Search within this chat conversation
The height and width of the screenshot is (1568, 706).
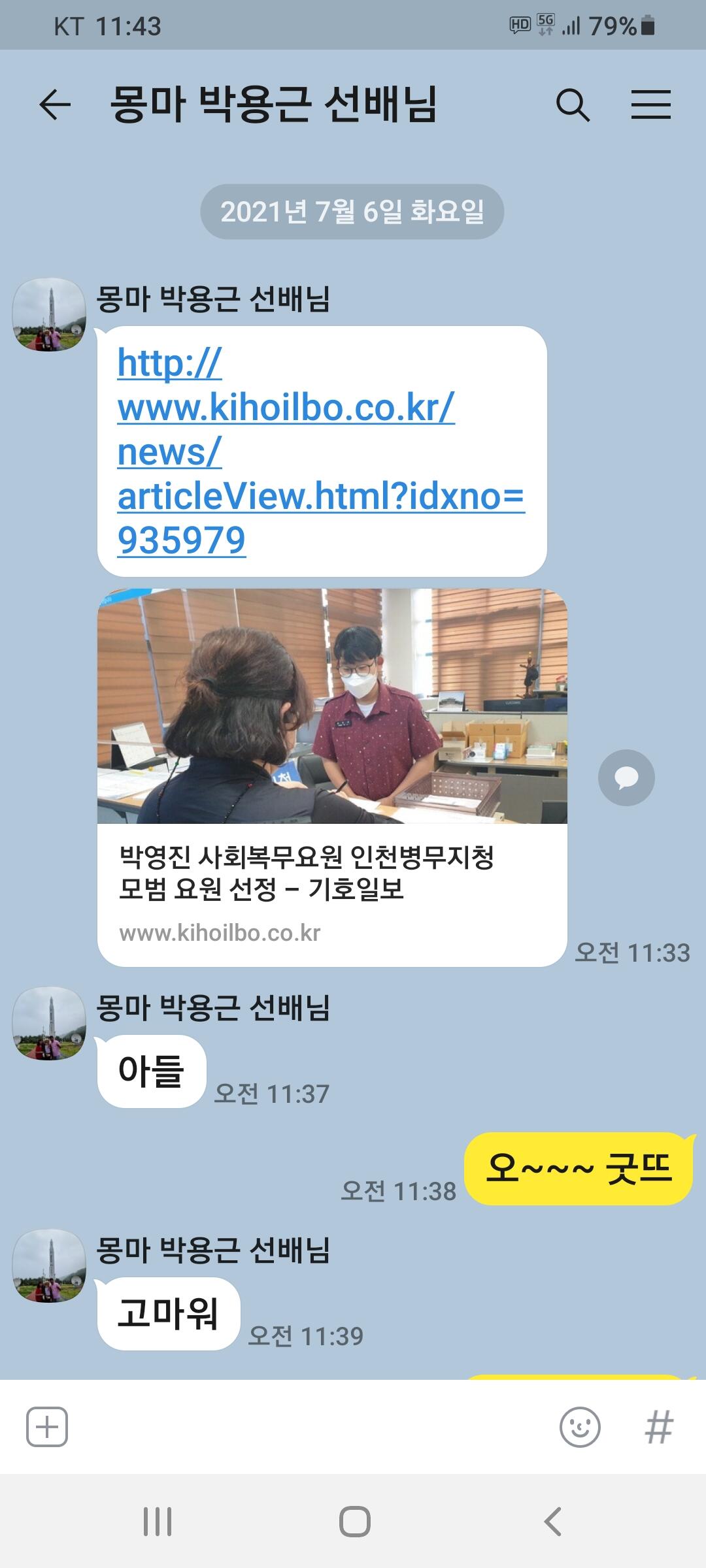573,105
